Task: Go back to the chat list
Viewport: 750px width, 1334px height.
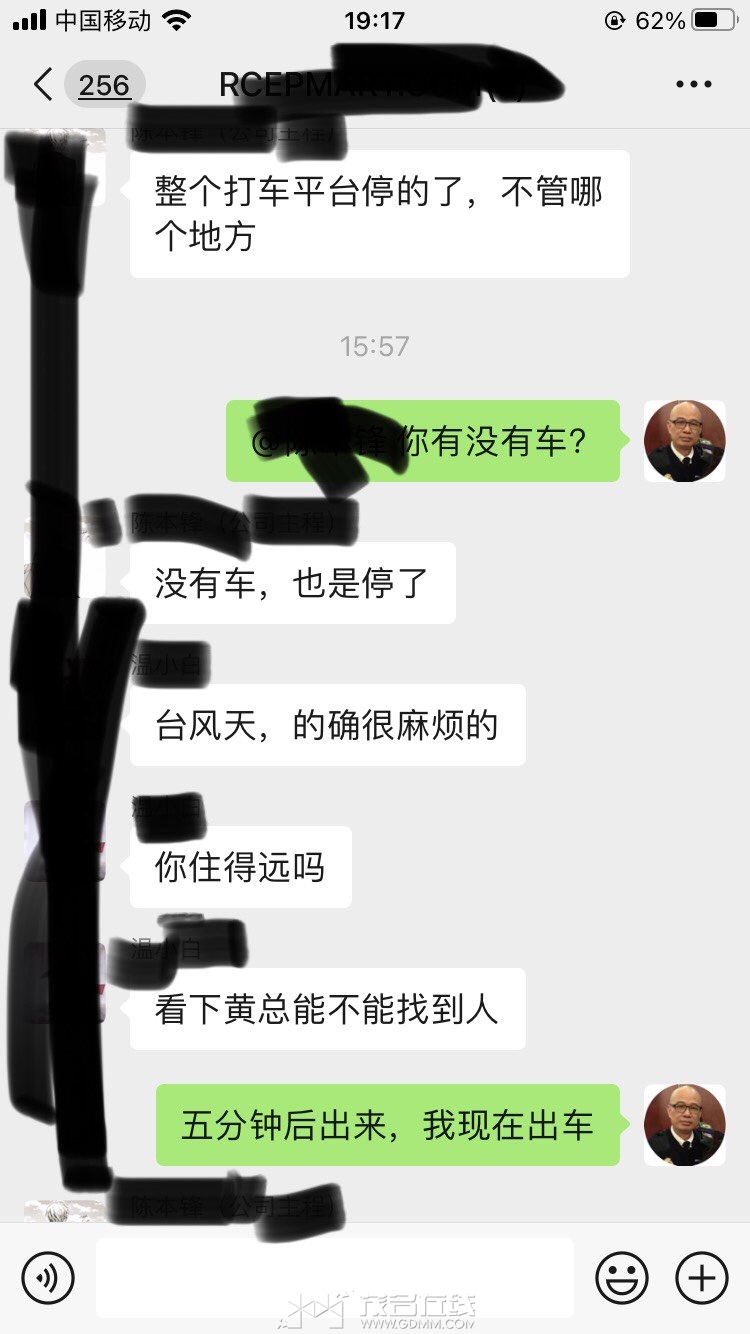Action: click(42, 85)
